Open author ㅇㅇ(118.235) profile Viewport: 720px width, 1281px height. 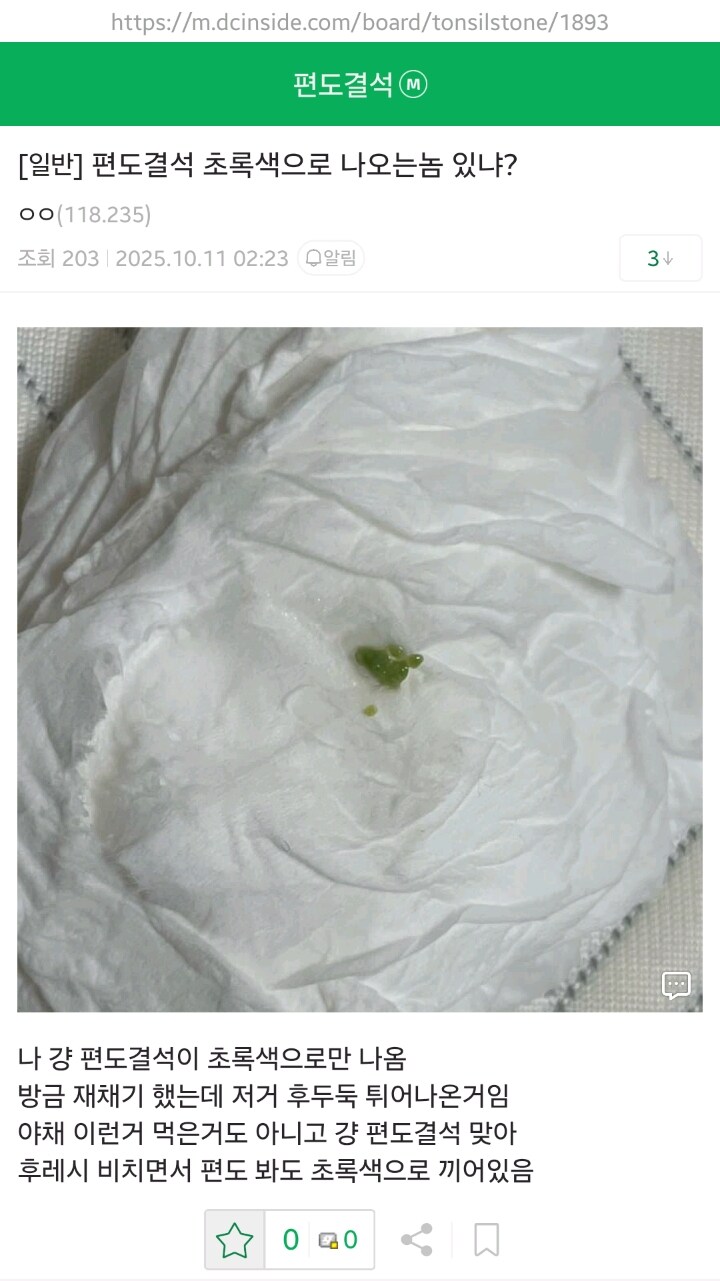85,214
